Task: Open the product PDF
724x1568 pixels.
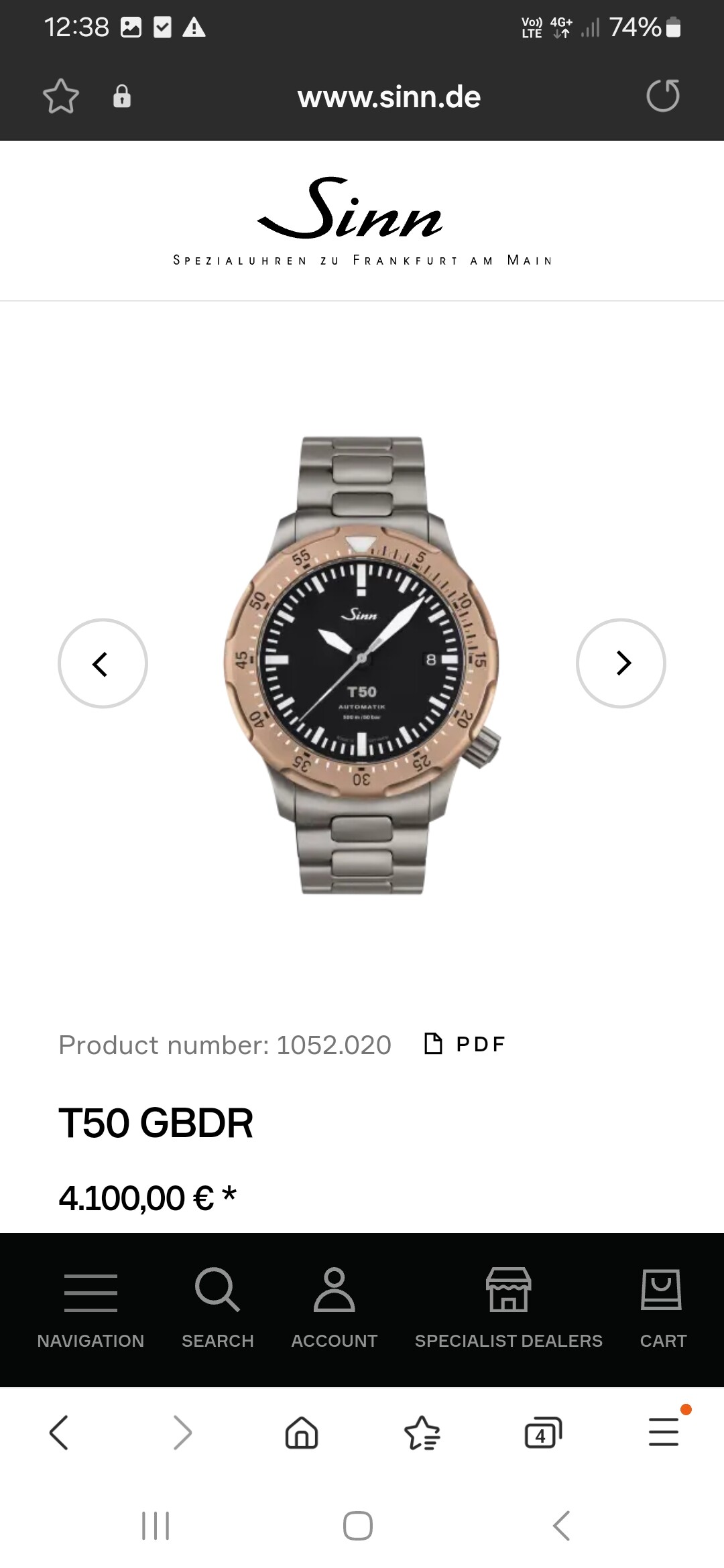Action: (x=465, y=1044)
